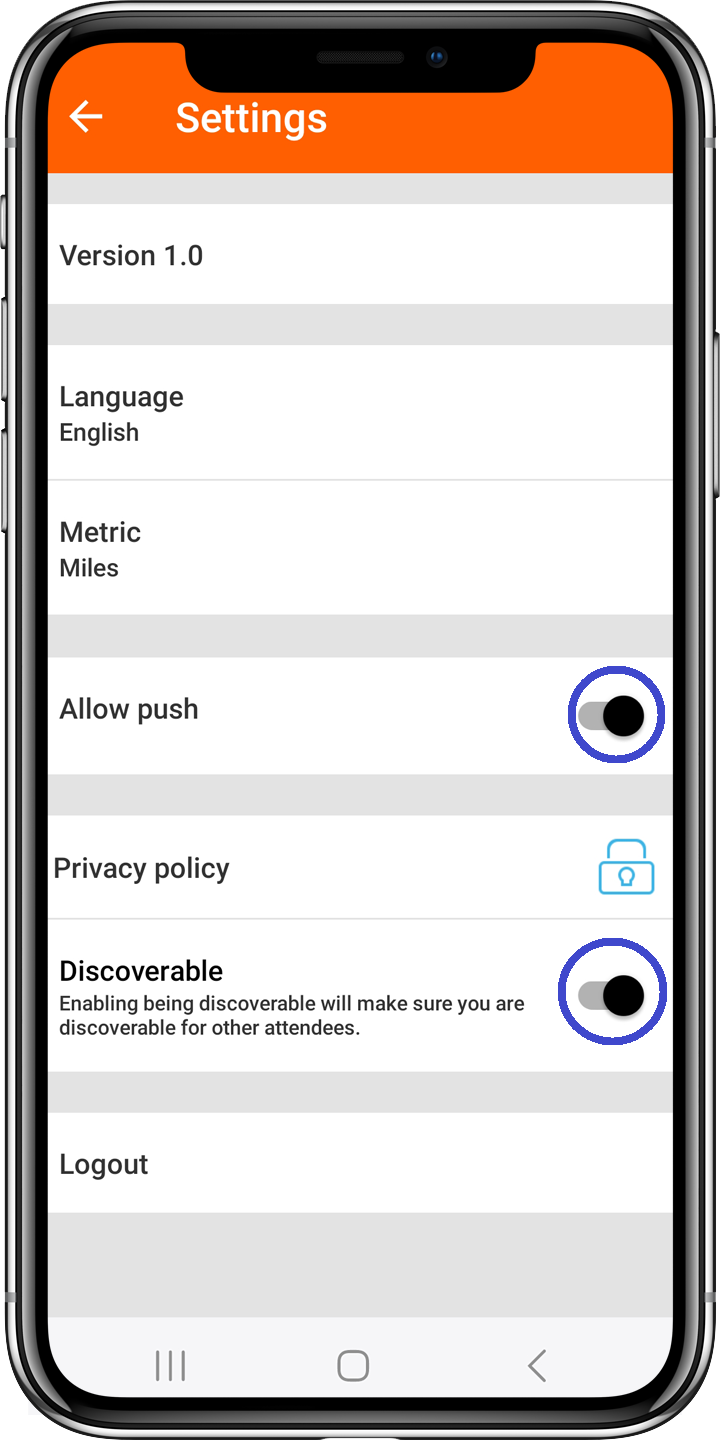Open recent apps from navigation bar
The height and width of the screenshot is (1440, 720).
[x=171, y=1365]
